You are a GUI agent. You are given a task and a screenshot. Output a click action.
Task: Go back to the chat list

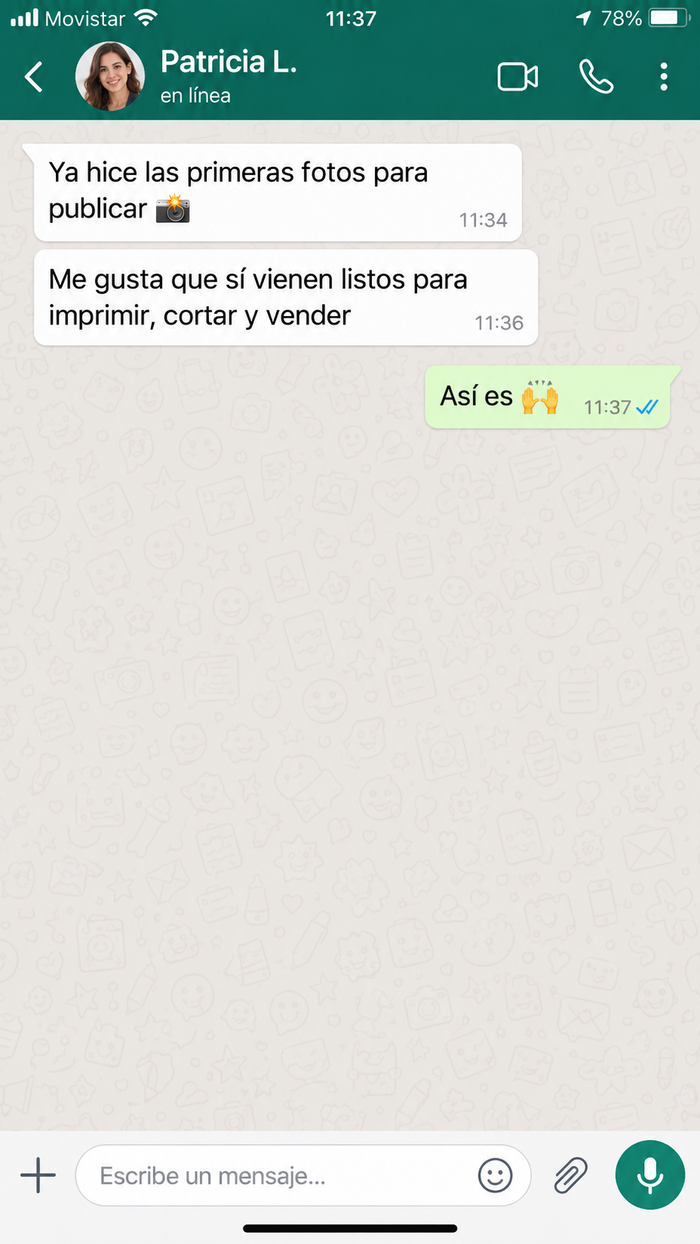[34, 77]
